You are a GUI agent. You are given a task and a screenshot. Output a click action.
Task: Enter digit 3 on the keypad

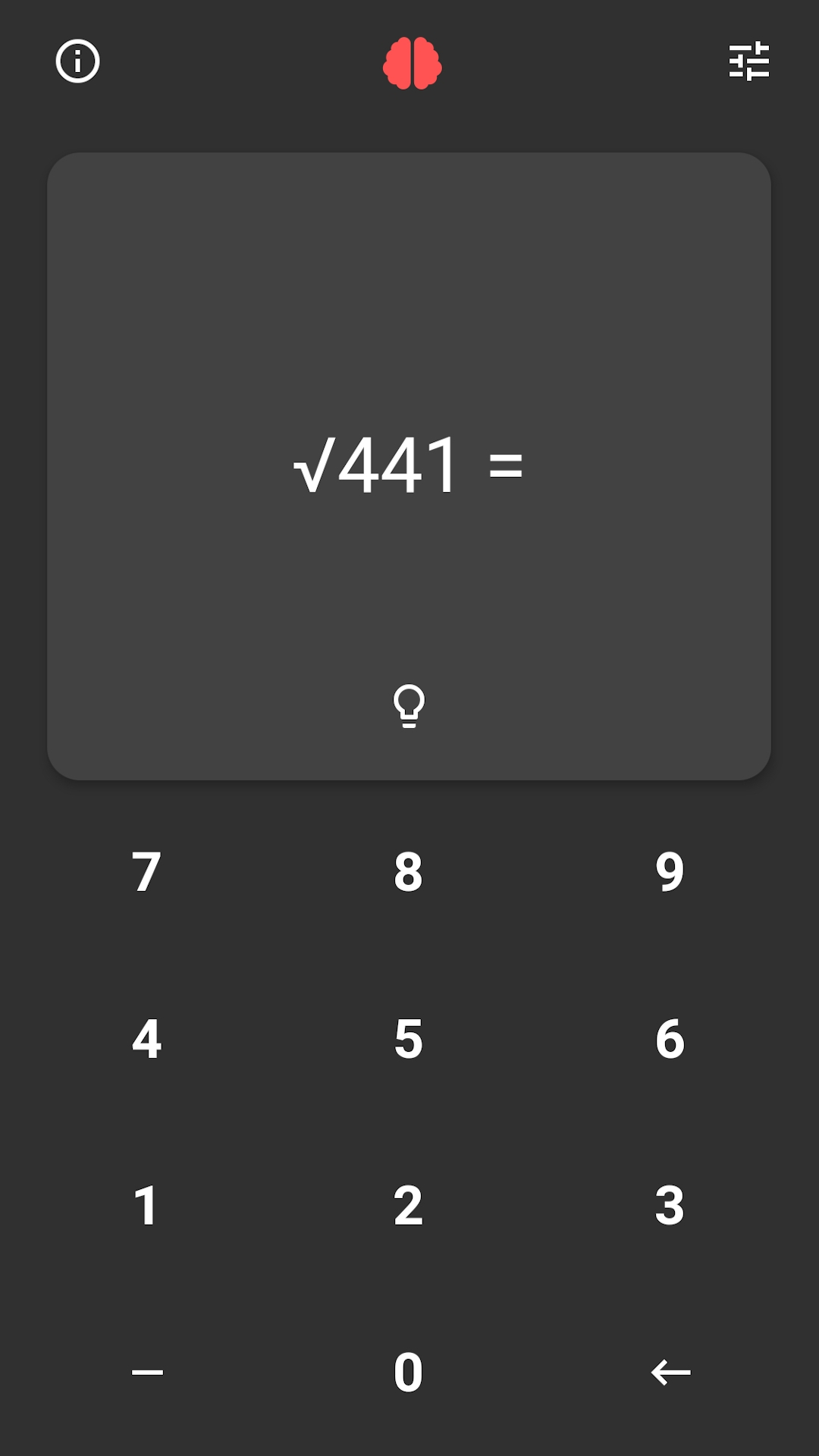(670, 1205)
